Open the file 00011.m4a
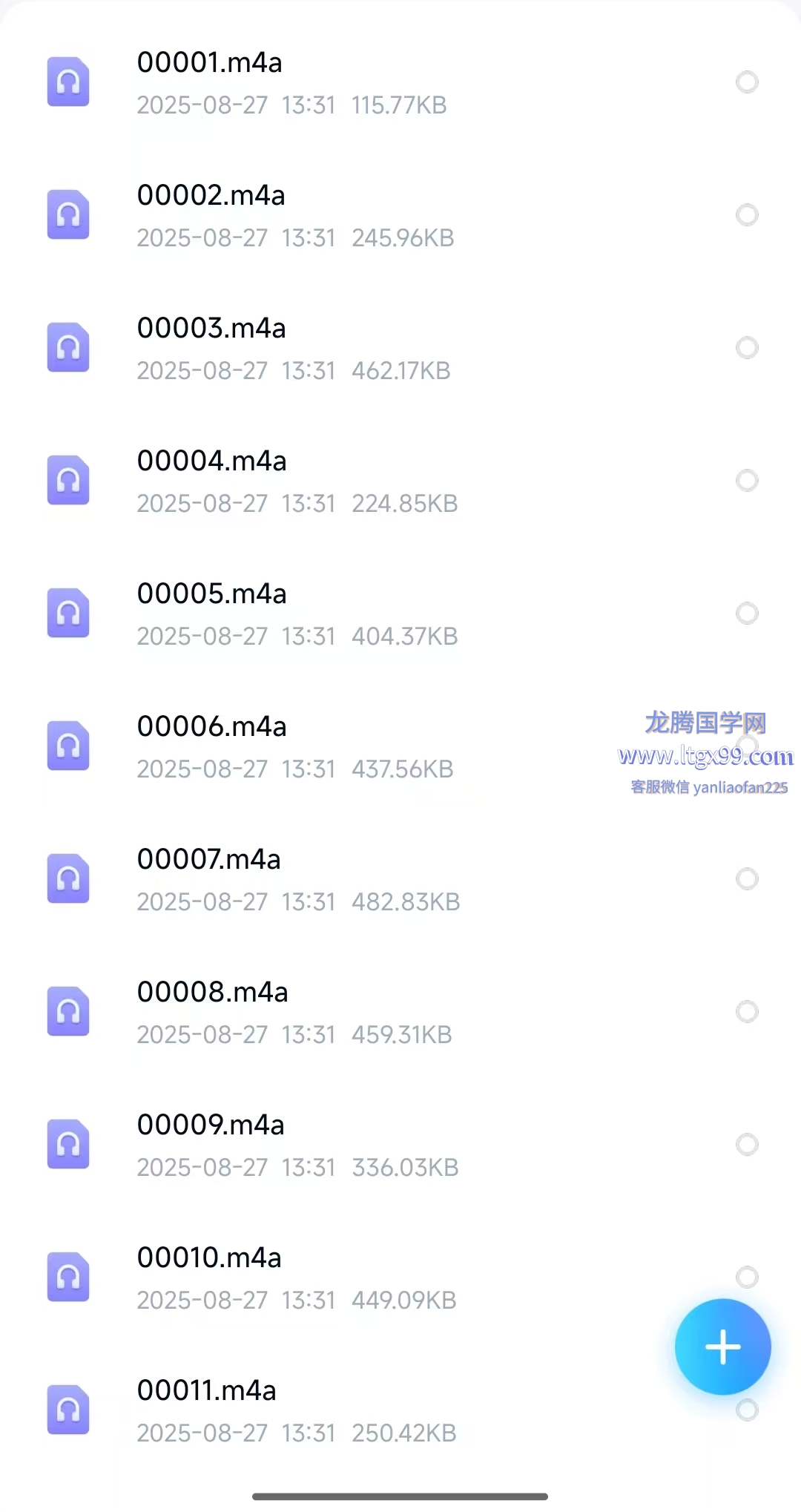801x1512 pixels. click(x=400, y=1410)
